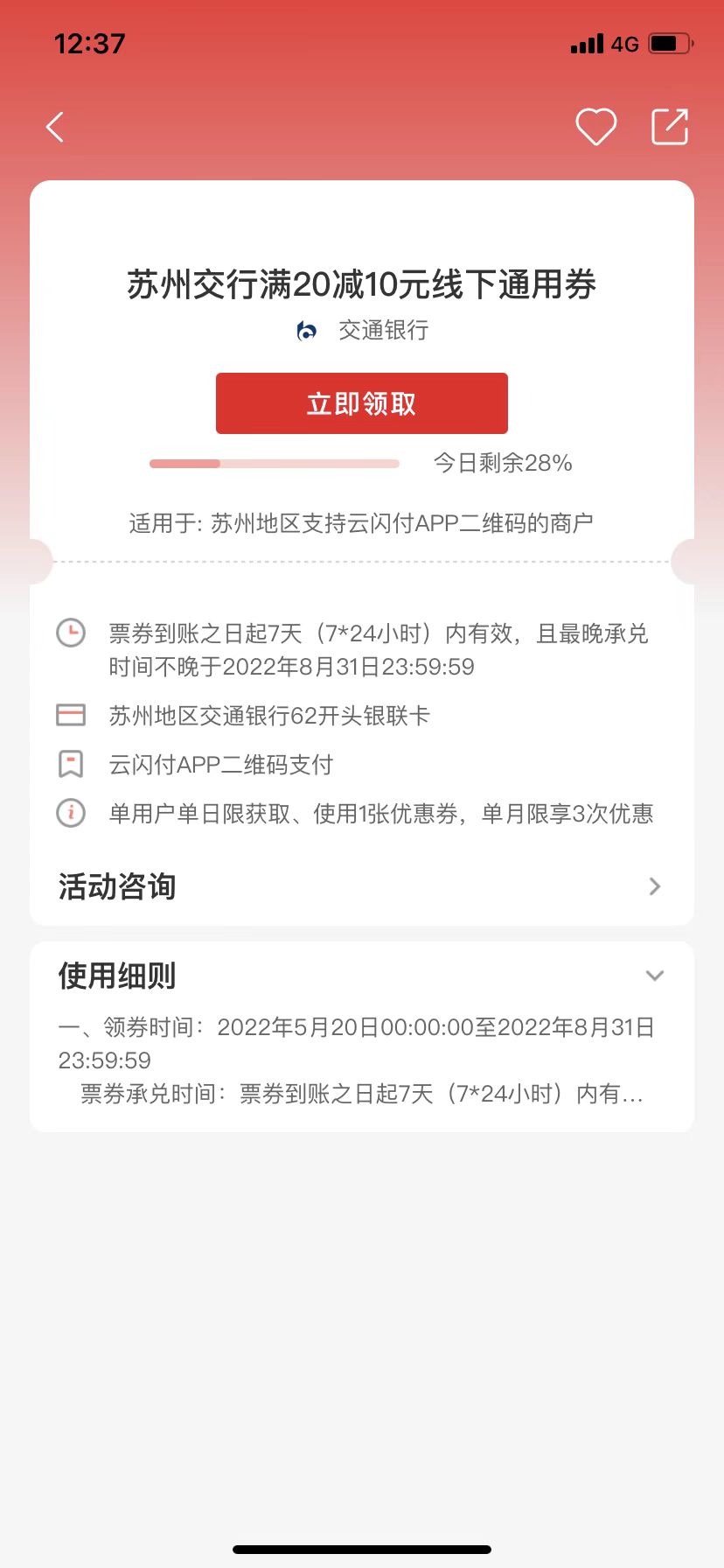Share this coupon page
This screenshot has height=1568, width=724.
point(671,127)
